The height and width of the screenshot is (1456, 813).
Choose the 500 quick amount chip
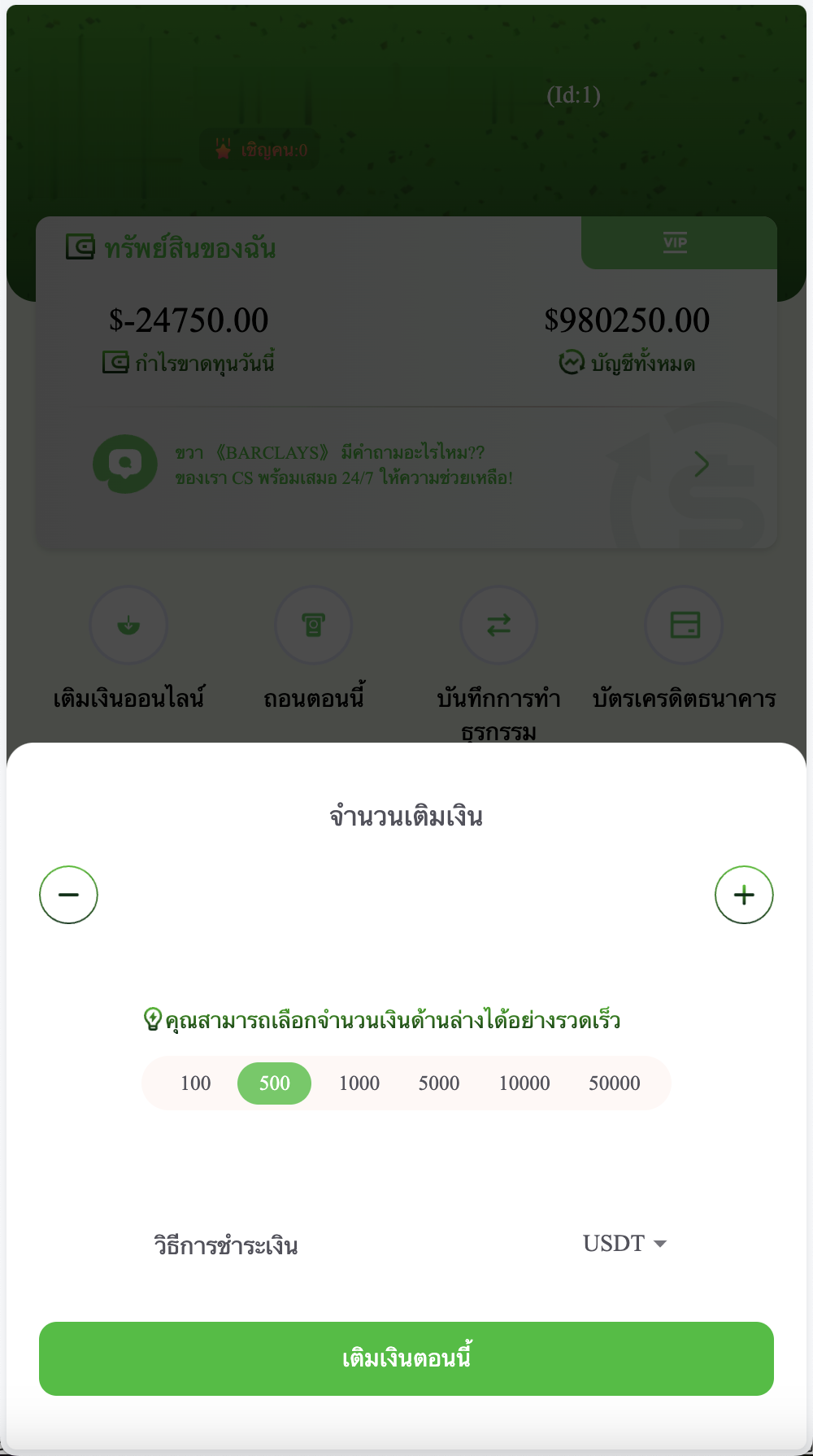(274, 1083)
